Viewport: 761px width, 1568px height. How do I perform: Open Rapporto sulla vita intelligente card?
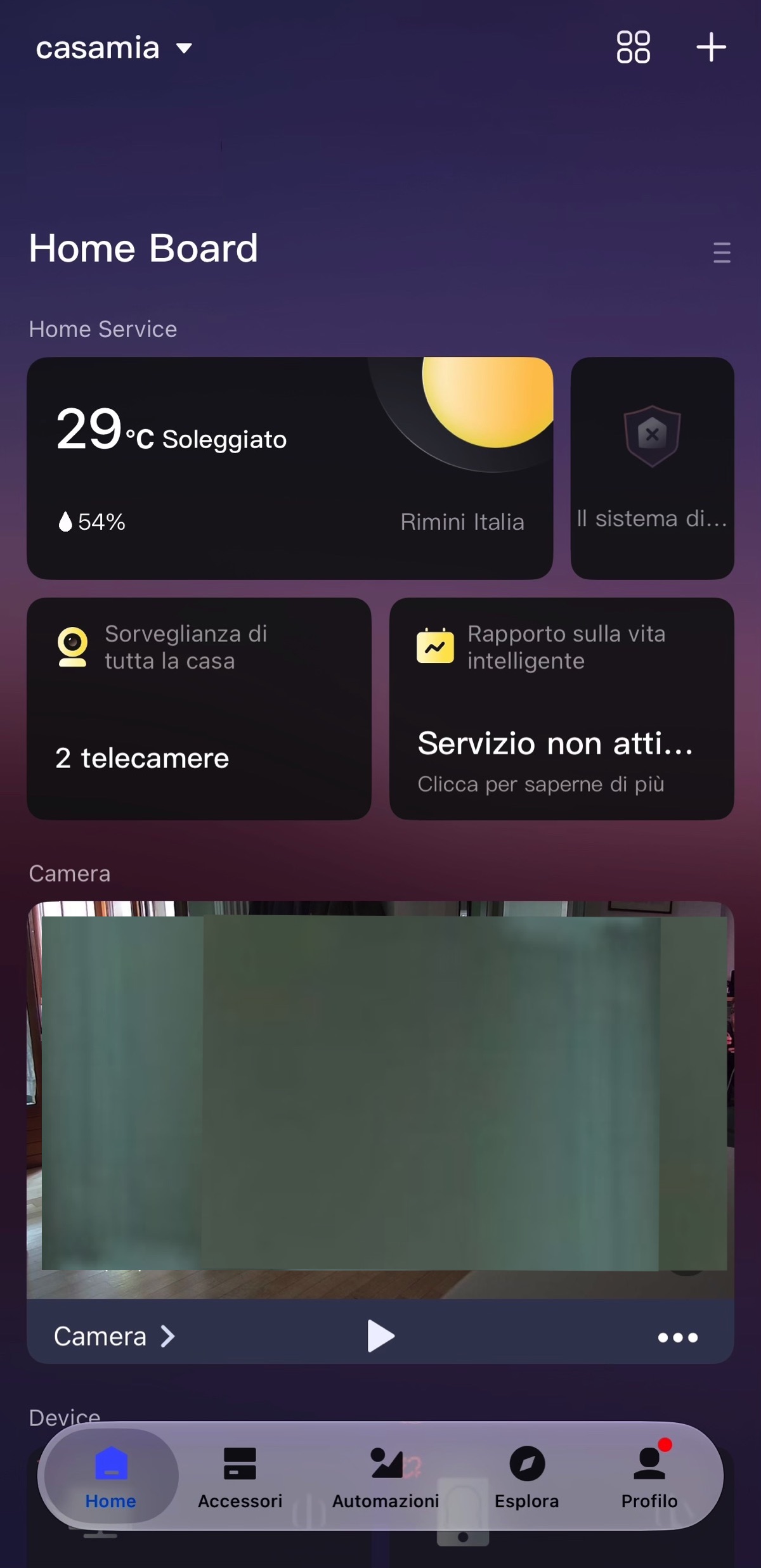pyautogui.click(x=561, y=709)
